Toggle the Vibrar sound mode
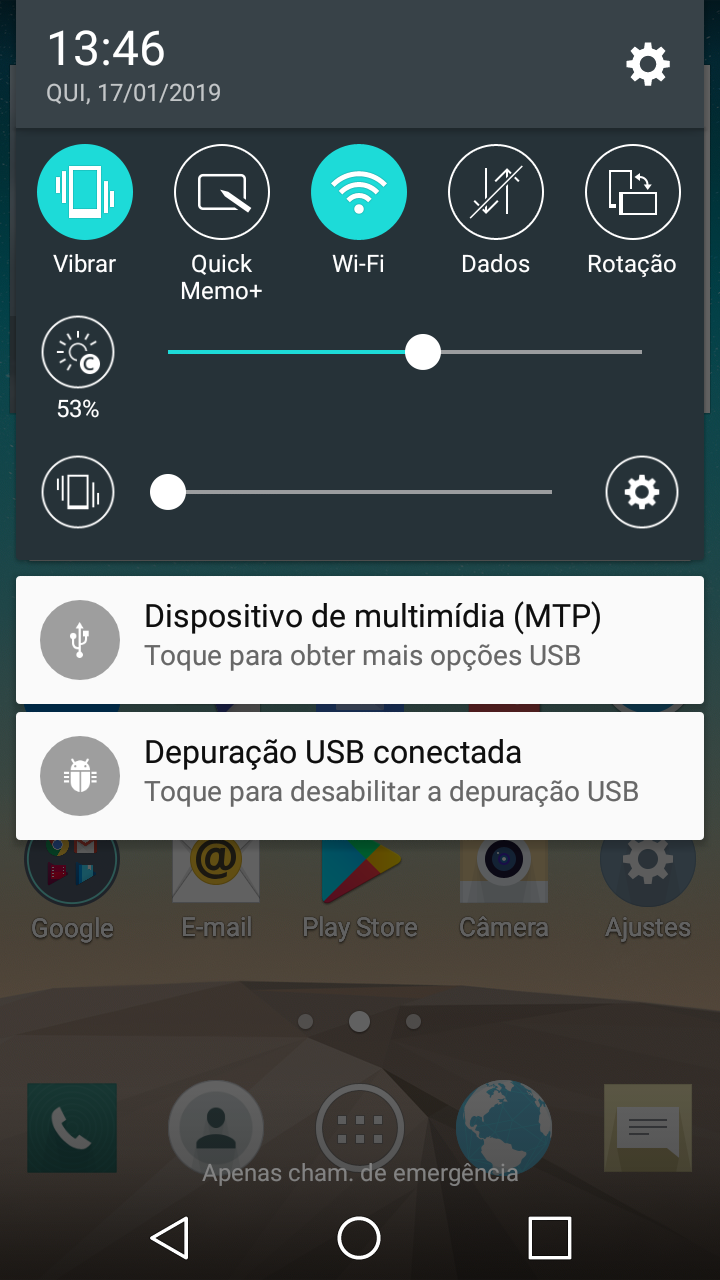720x1280 pixels. [x=85, y=193]
